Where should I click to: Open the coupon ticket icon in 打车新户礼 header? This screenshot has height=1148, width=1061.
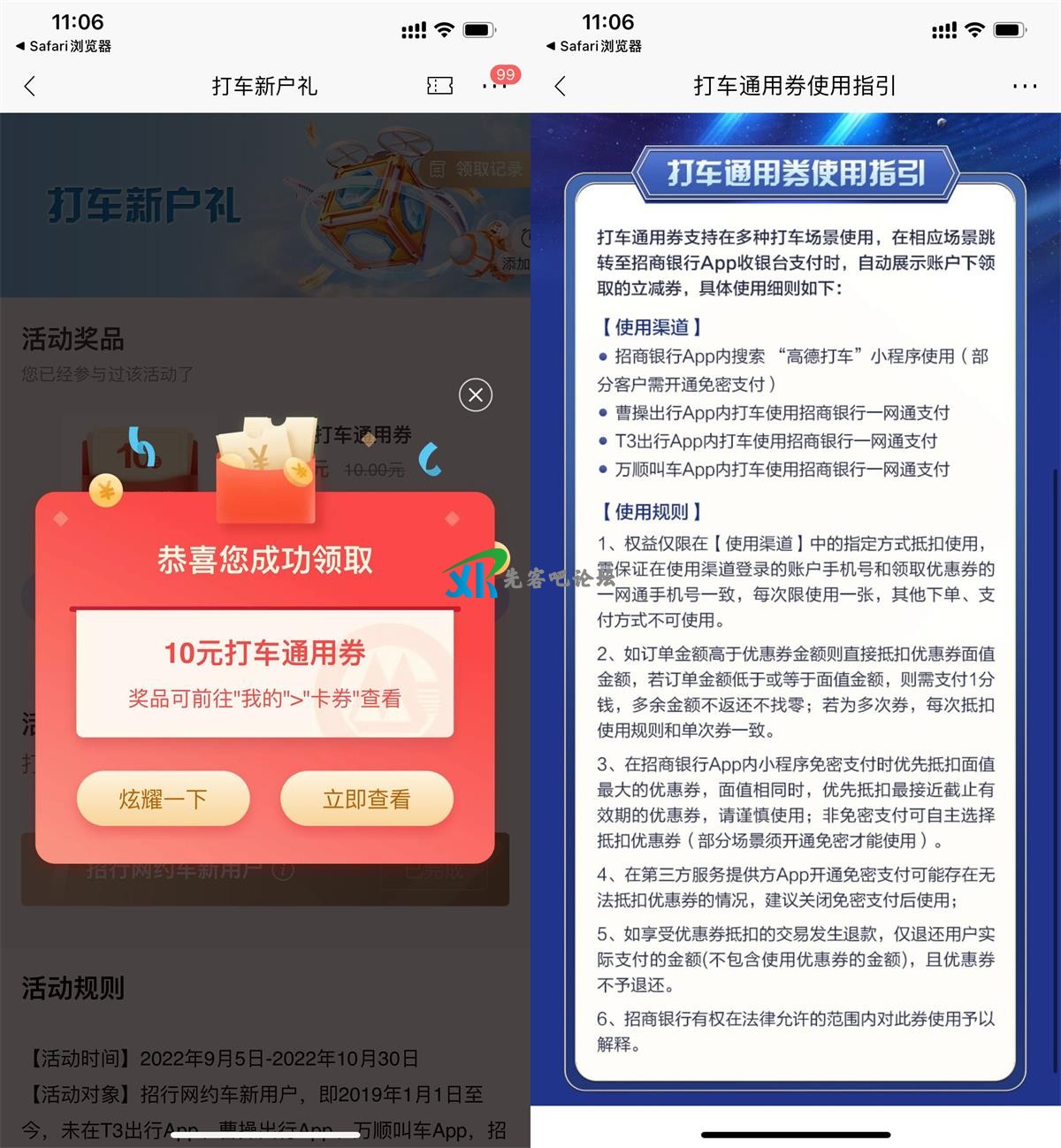439,86
